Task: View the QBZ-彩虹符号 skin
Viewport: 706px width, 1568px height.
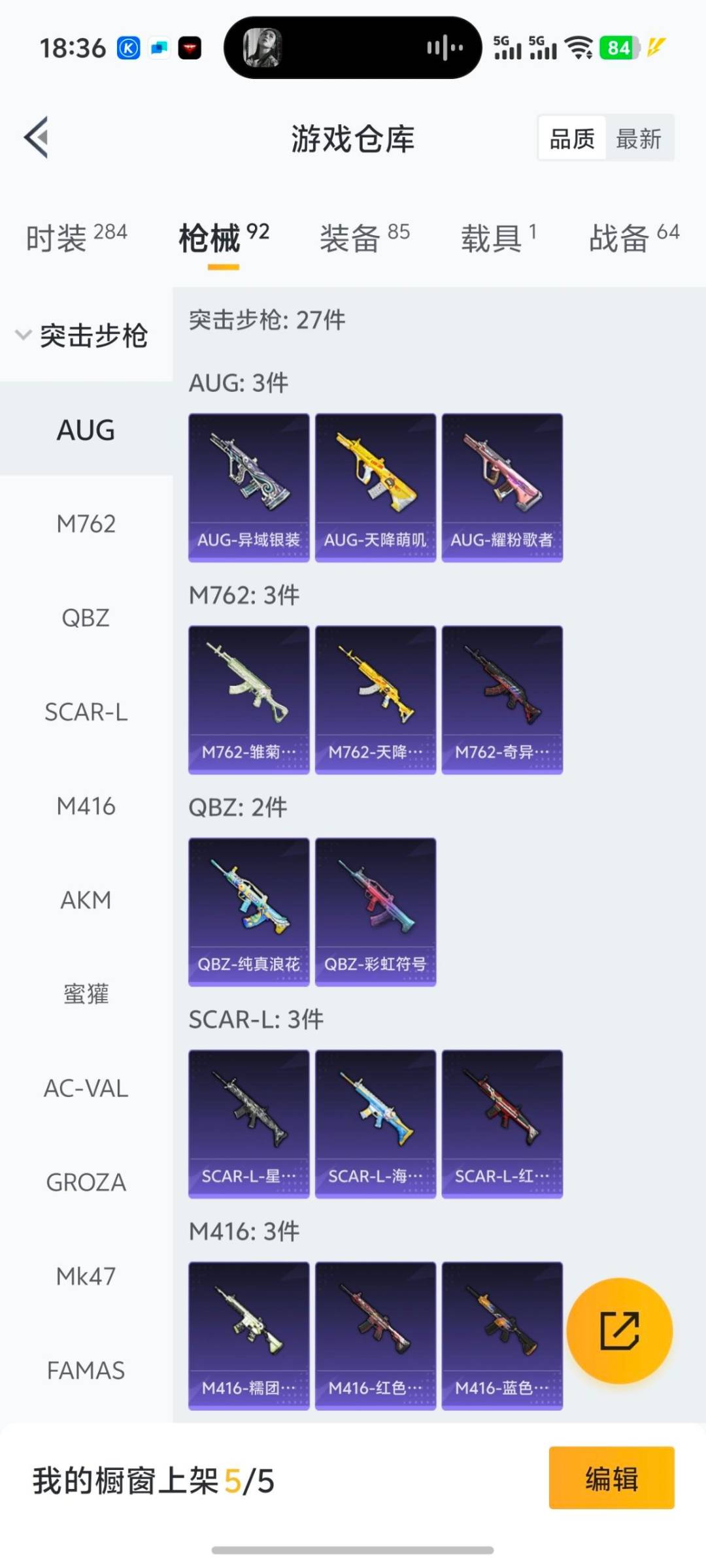Action: click(375, 911)
